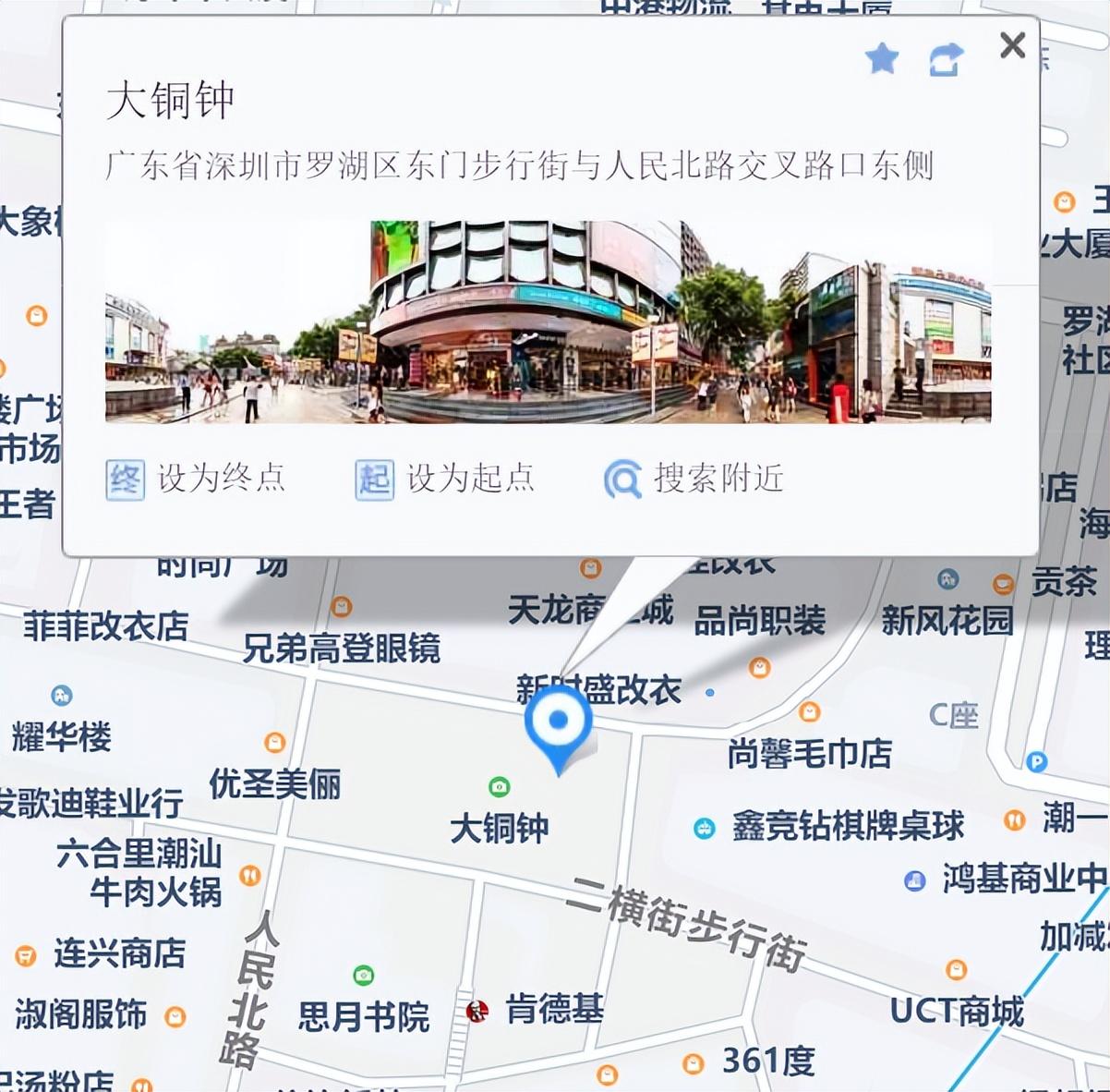Close the 大铜钟 info popup

click(1012, 44)
